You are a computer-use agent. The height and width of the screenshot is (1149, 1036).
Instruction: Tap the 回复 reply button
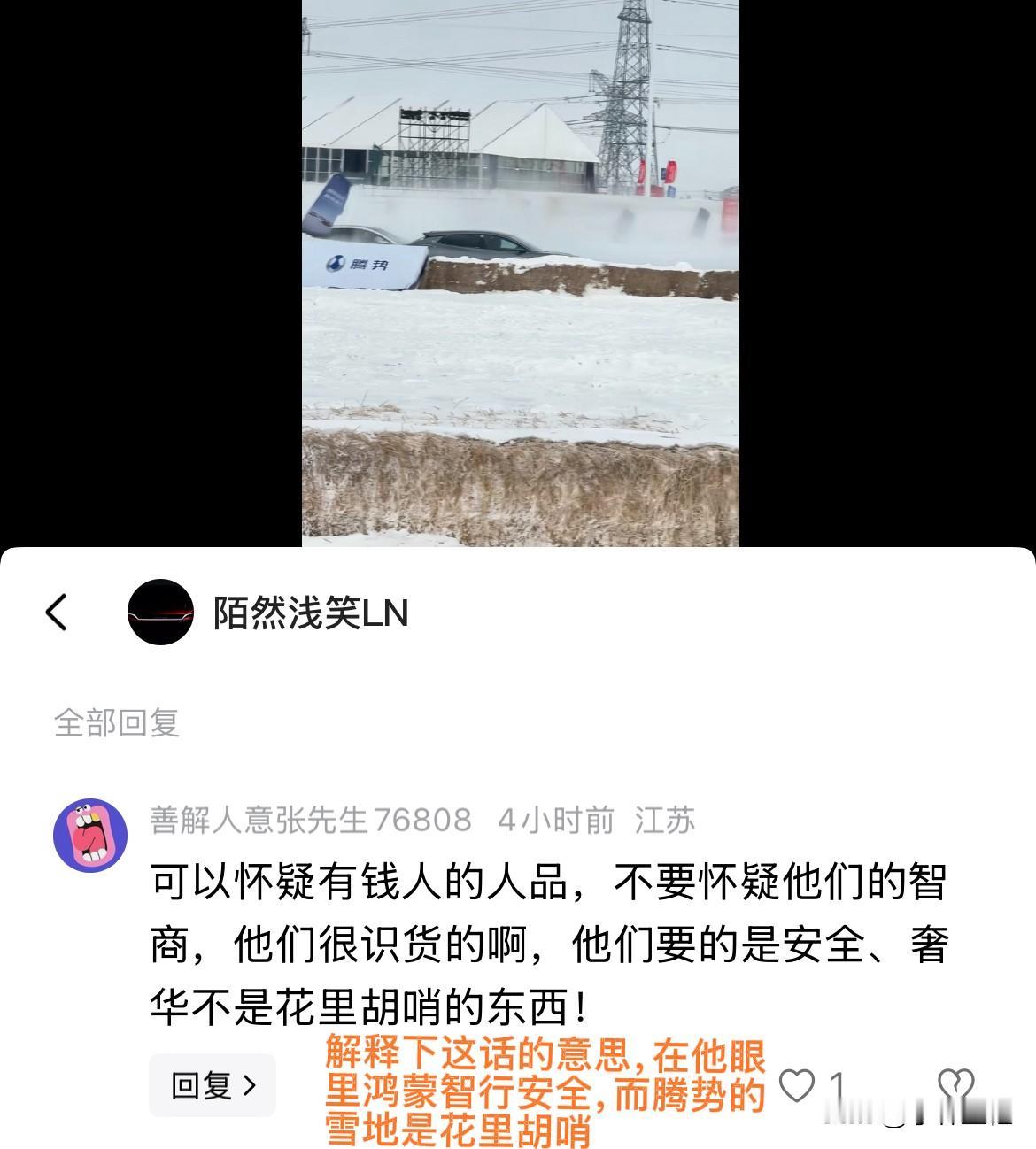pos(213,1084)
